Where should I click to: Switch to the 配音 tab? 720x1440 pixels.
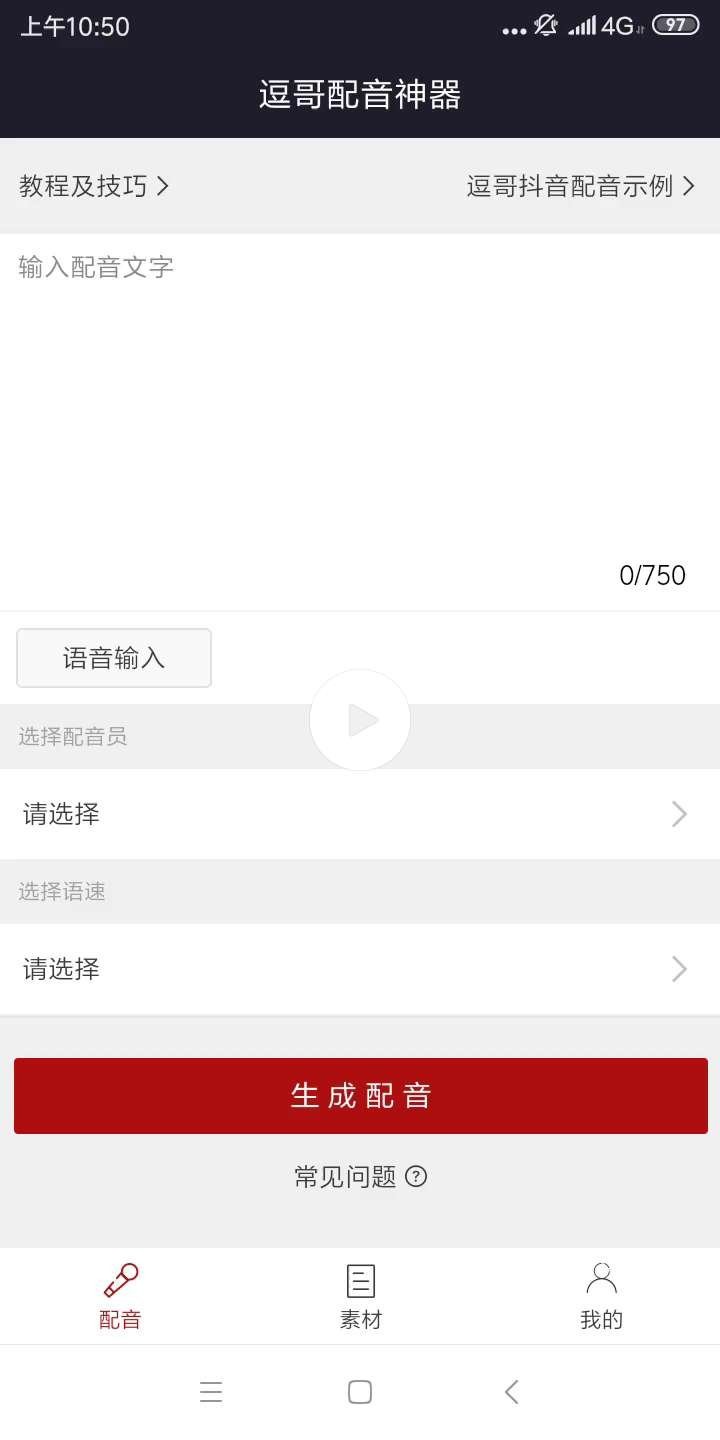coord(120,1296)
